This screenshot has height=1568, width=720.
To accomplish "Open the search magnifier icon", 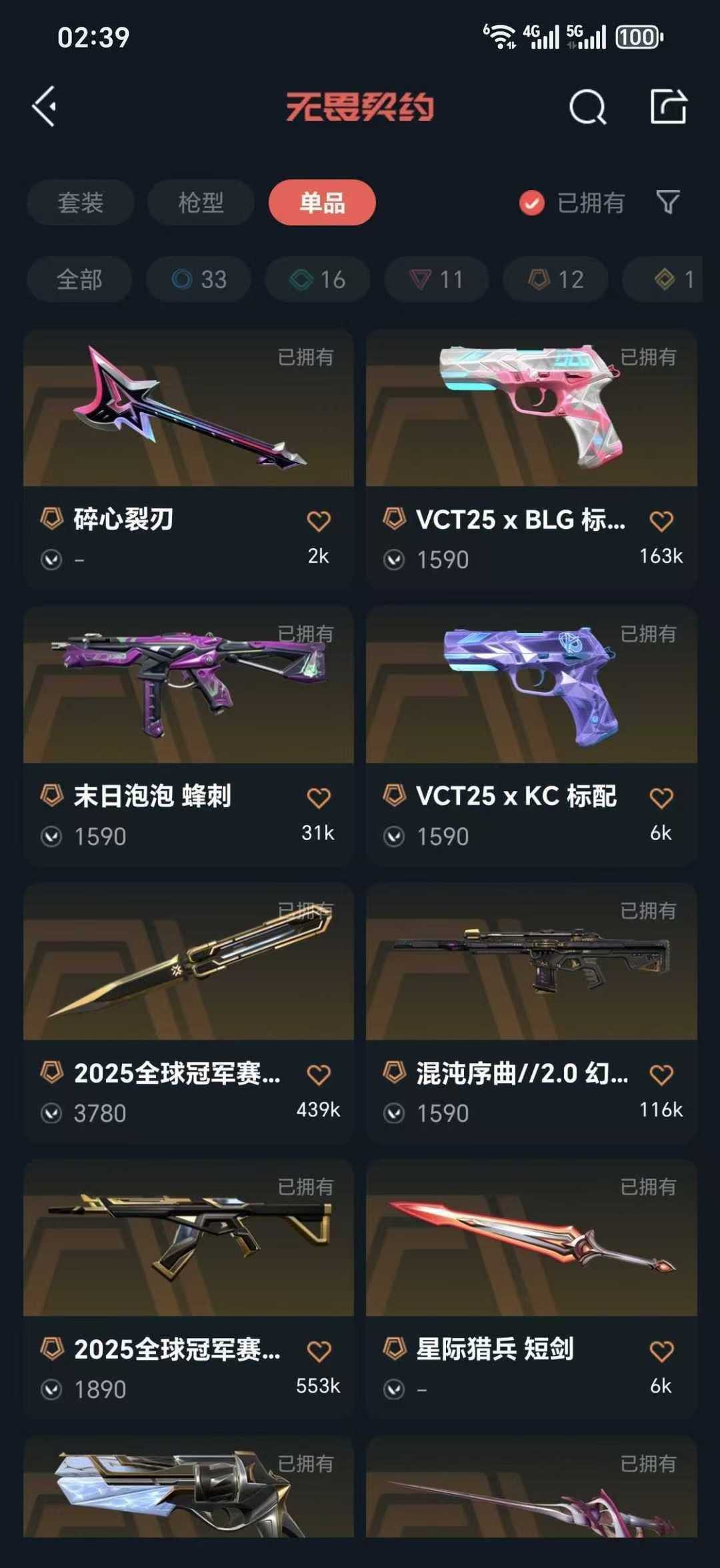I will pos(587,107).
